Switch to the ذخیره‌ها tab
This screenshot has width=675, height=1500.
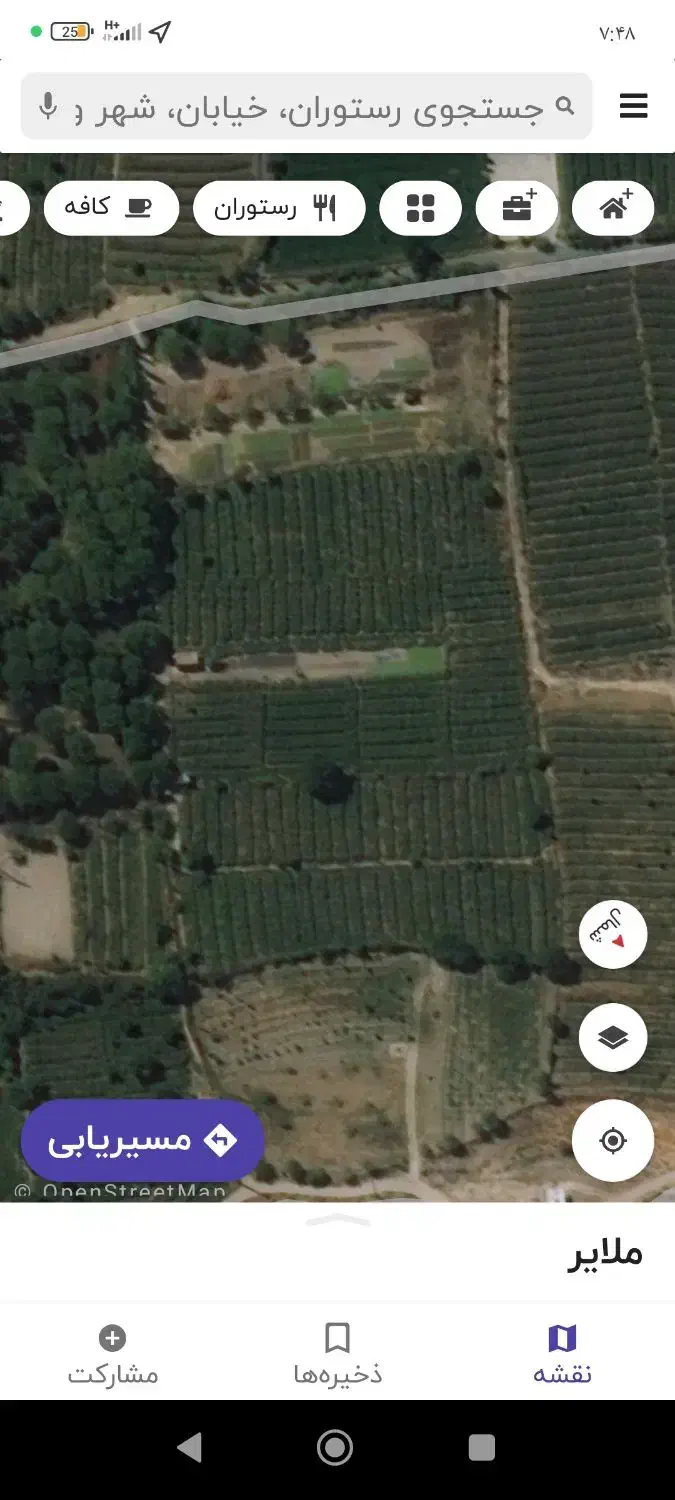point(337,1355)
